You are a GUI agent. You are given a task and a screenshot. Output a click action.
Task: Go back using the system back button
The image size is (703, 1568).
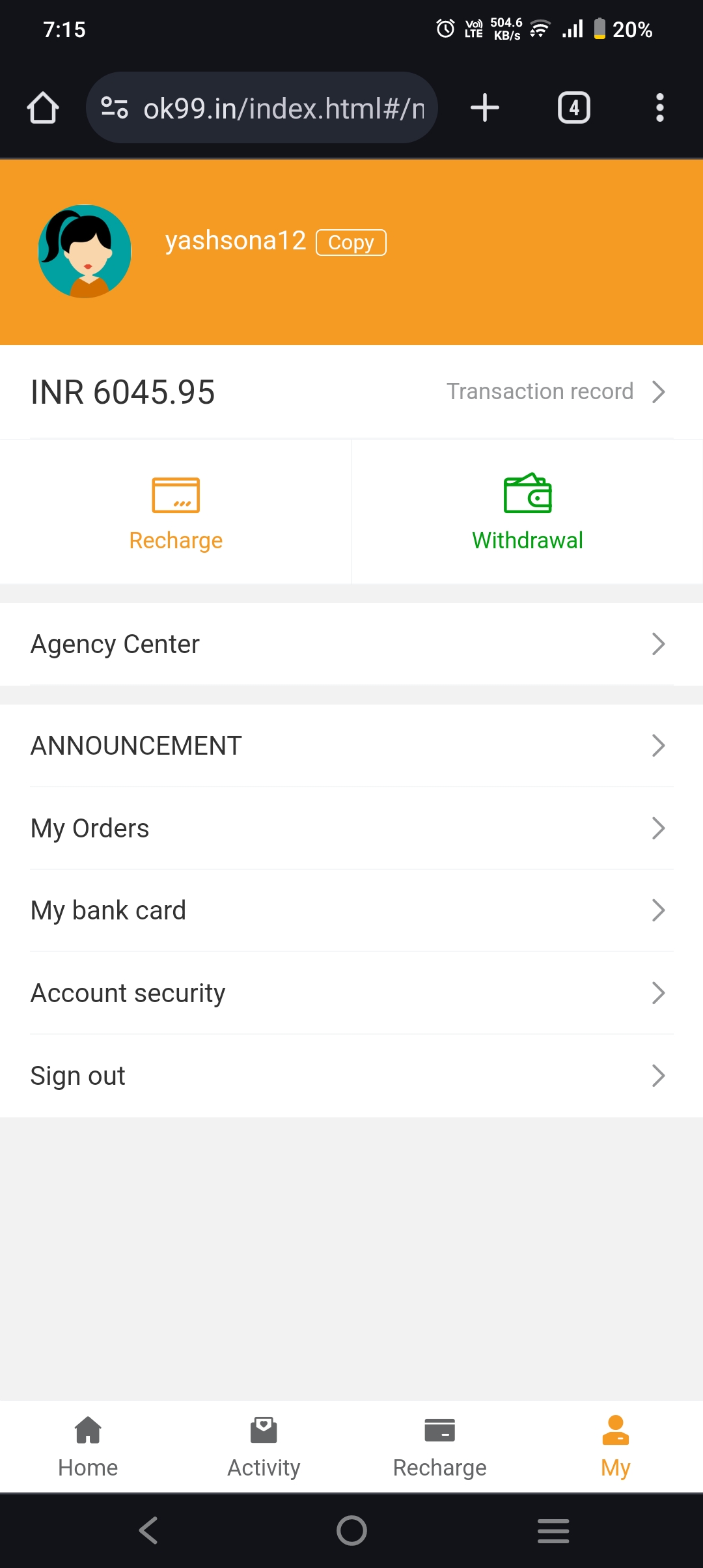pyautogui.click(x=148, y=1530)
